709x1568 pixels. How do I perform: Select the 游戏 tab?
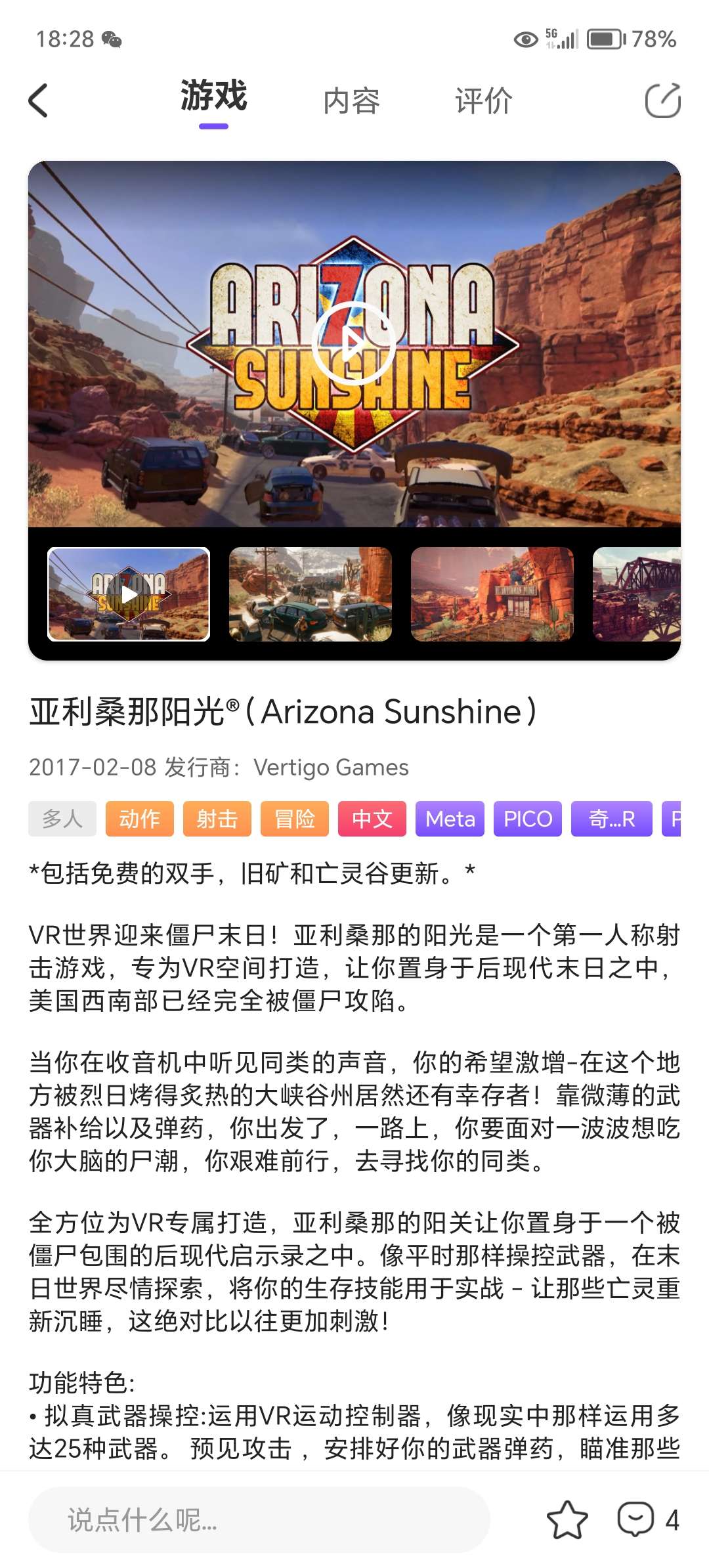214,97
